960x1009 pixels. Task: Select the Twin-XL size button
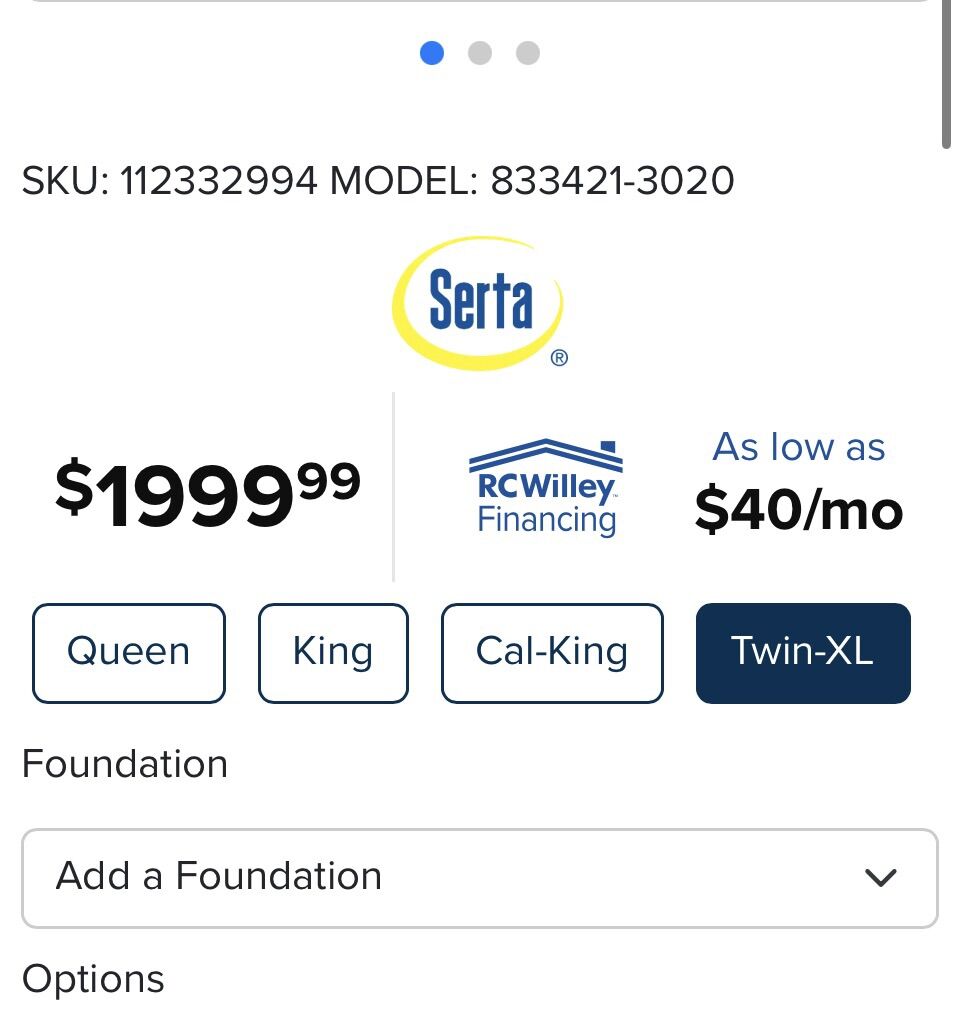click(803, 653)
